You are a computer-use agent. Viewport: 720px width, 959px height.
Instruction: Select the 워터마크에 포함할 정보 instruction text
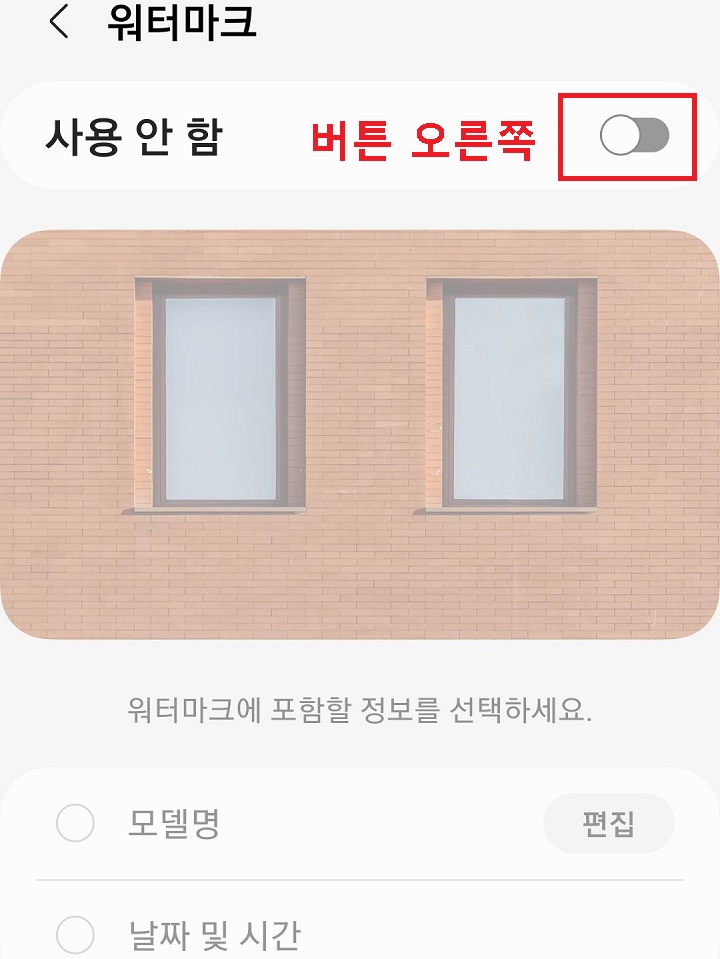point(360,707)
